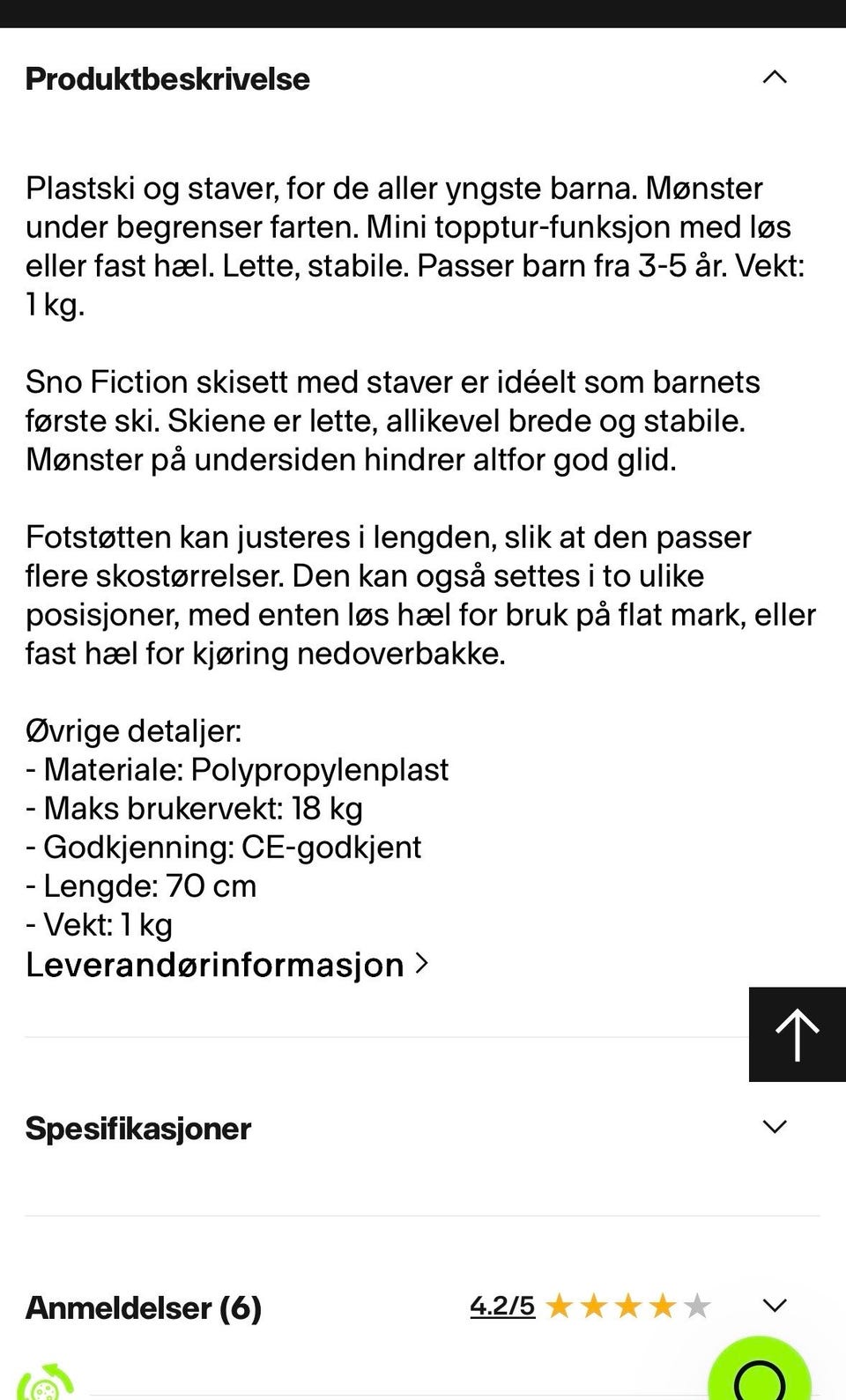
Task: Collapse Produktbeskrivelse using its upward chevron
Action: (x=773, y=78)
